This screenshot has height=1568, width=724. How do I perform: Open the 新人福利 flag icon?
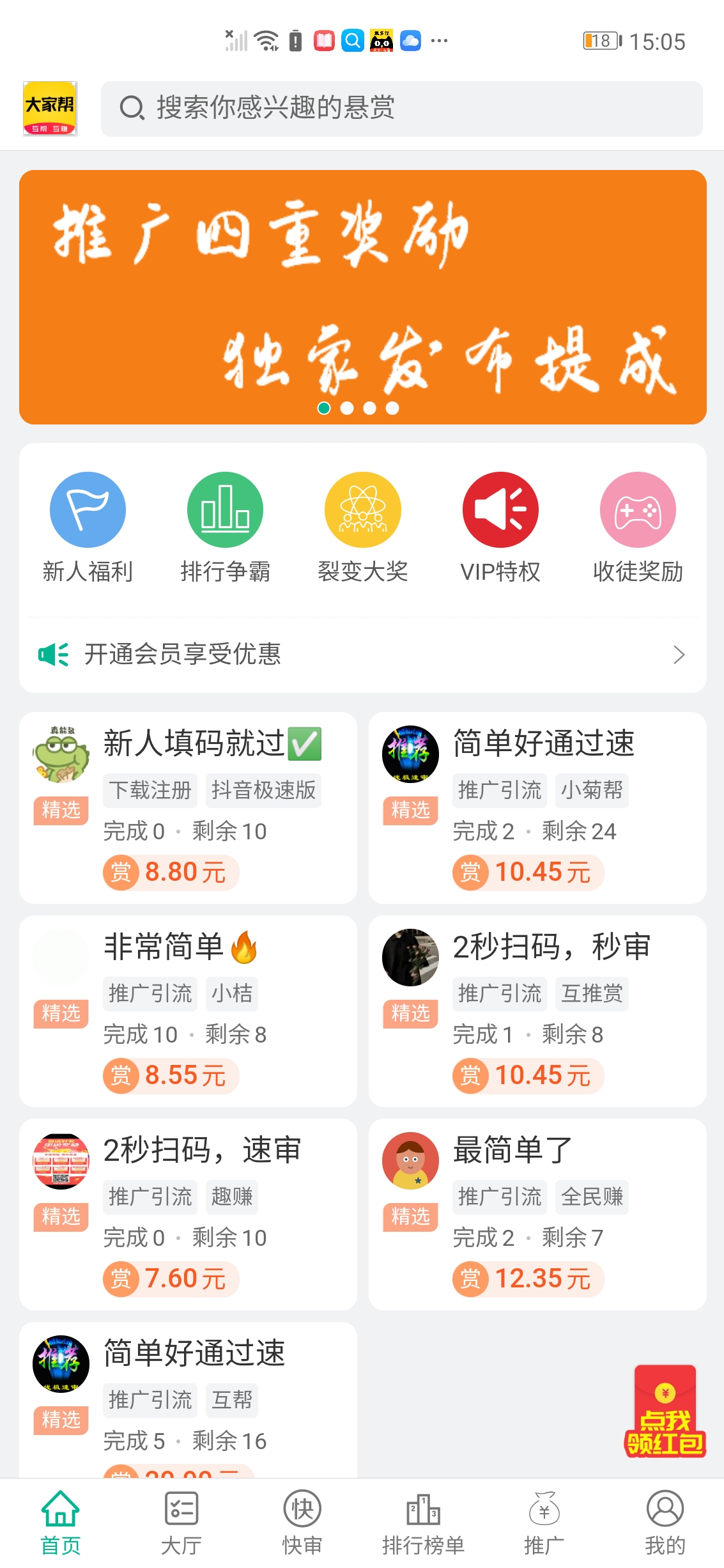(88, 510)
